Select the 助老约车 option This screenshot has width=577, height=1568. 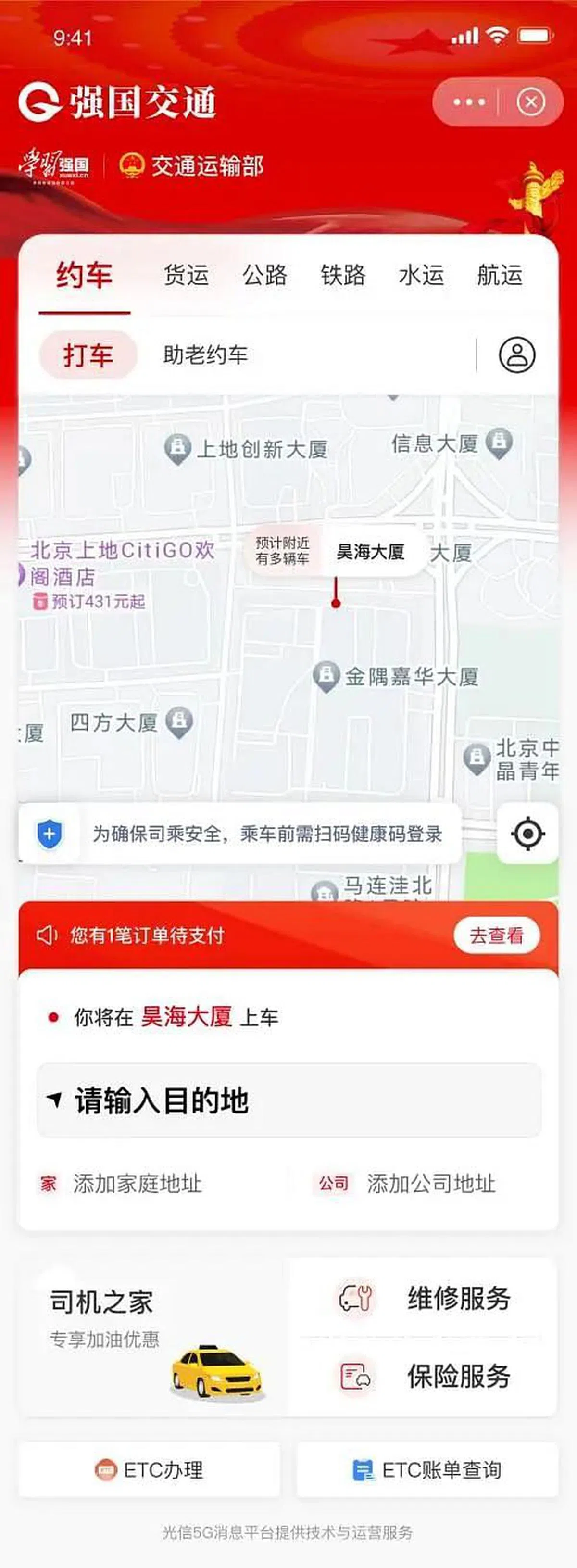205,355
